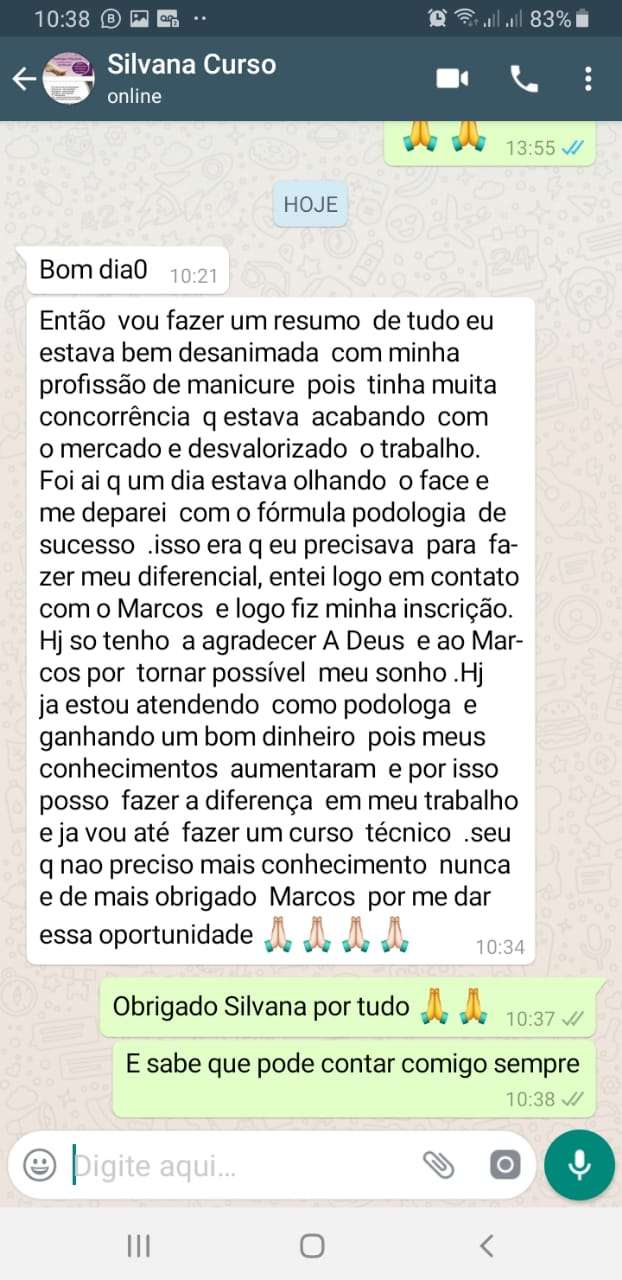Start a voice call with Silvana Curso
This screenshot has height=1280, width=622.
[x=524, y=79]
